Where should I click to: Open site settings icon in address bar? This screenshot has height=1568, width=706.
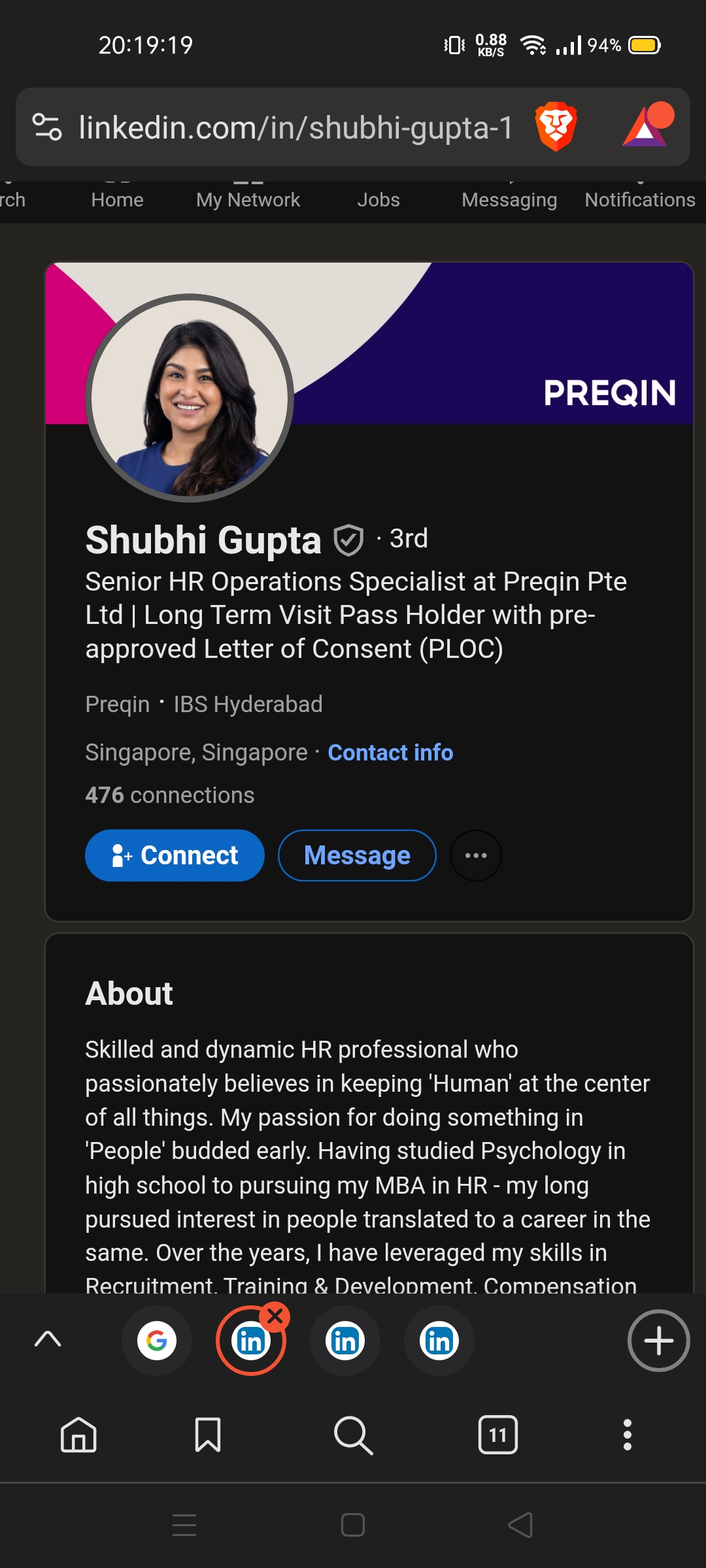pyautogui.click(x=47, y=127)
